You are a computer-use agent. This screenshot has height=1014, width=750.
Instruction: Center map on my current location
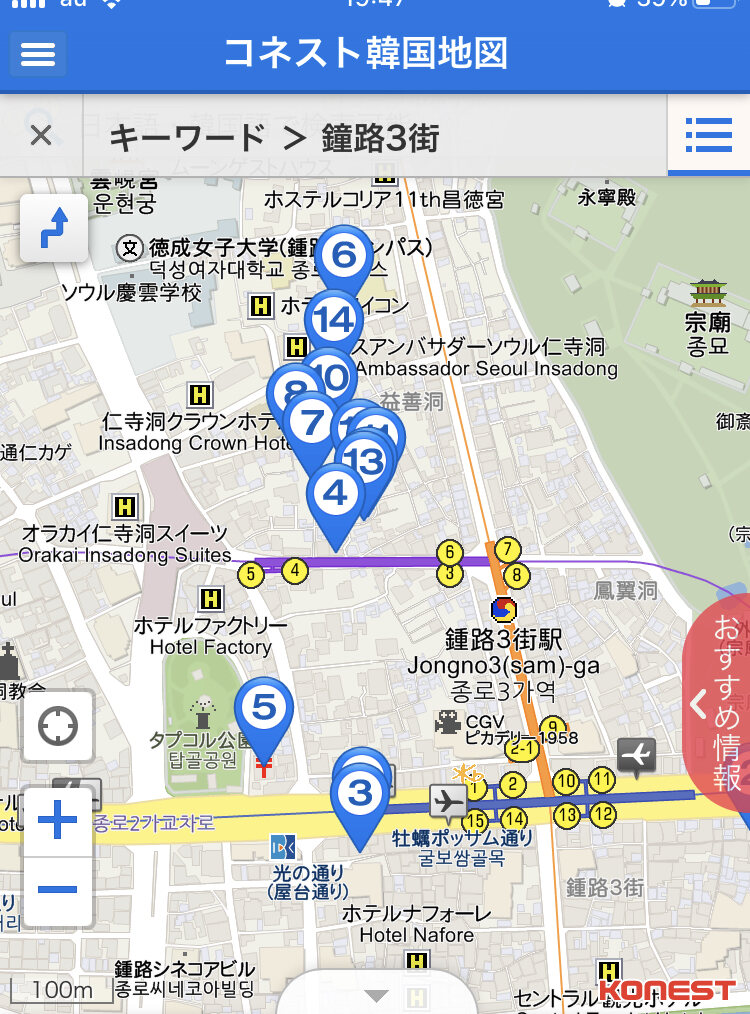[58, 726]
